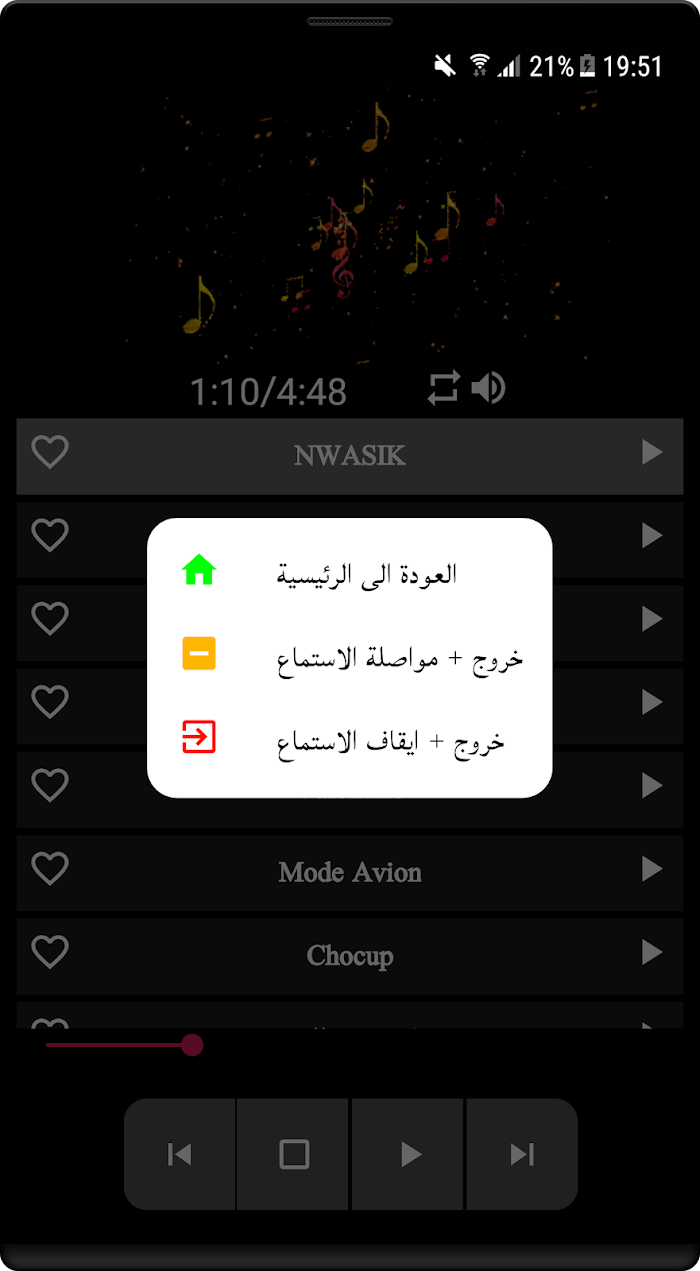
Task: Play the Chocup track
Action: click(x=652, y=952)
